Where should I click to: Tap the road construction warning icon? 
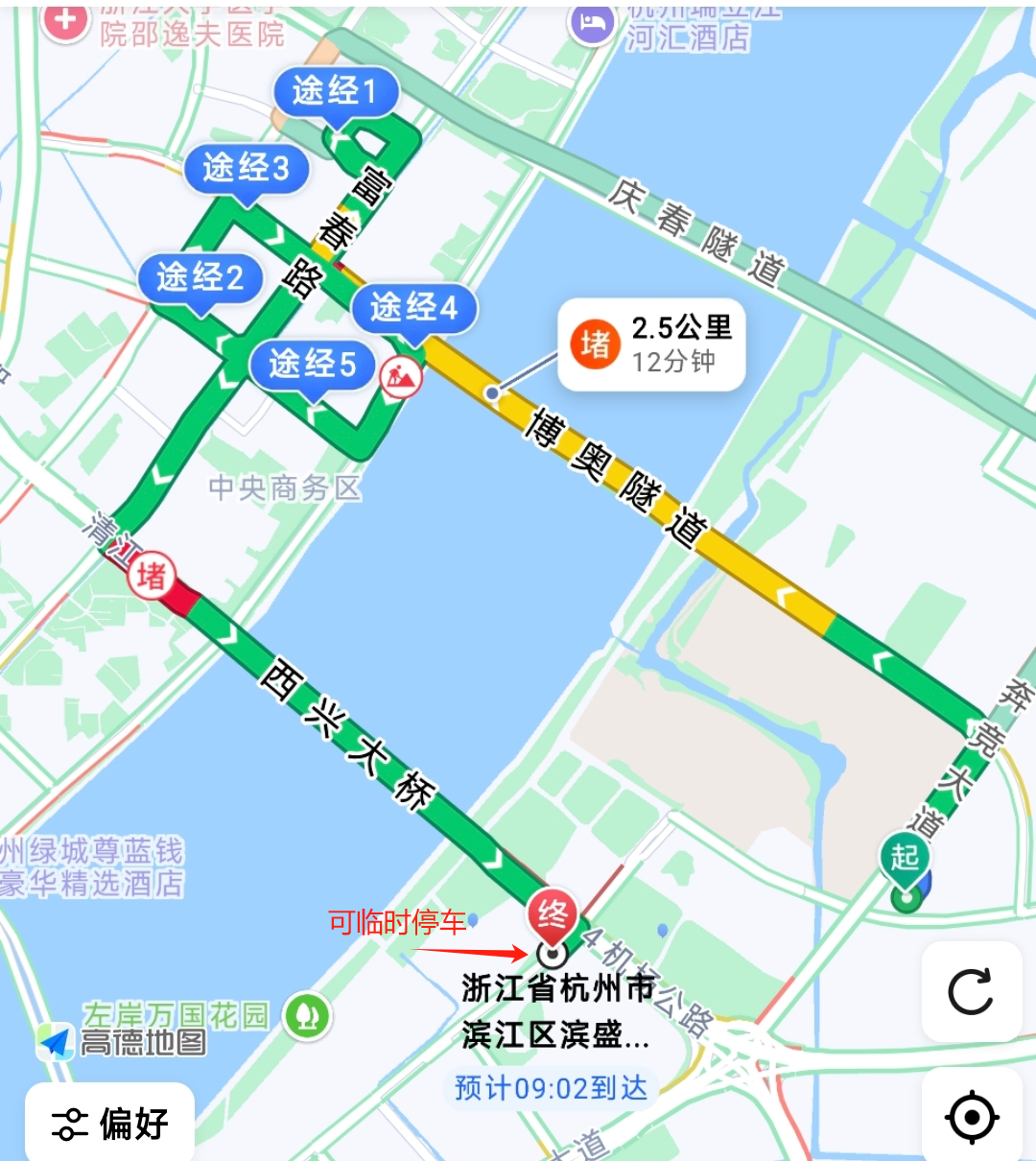(x=401, y=376)
